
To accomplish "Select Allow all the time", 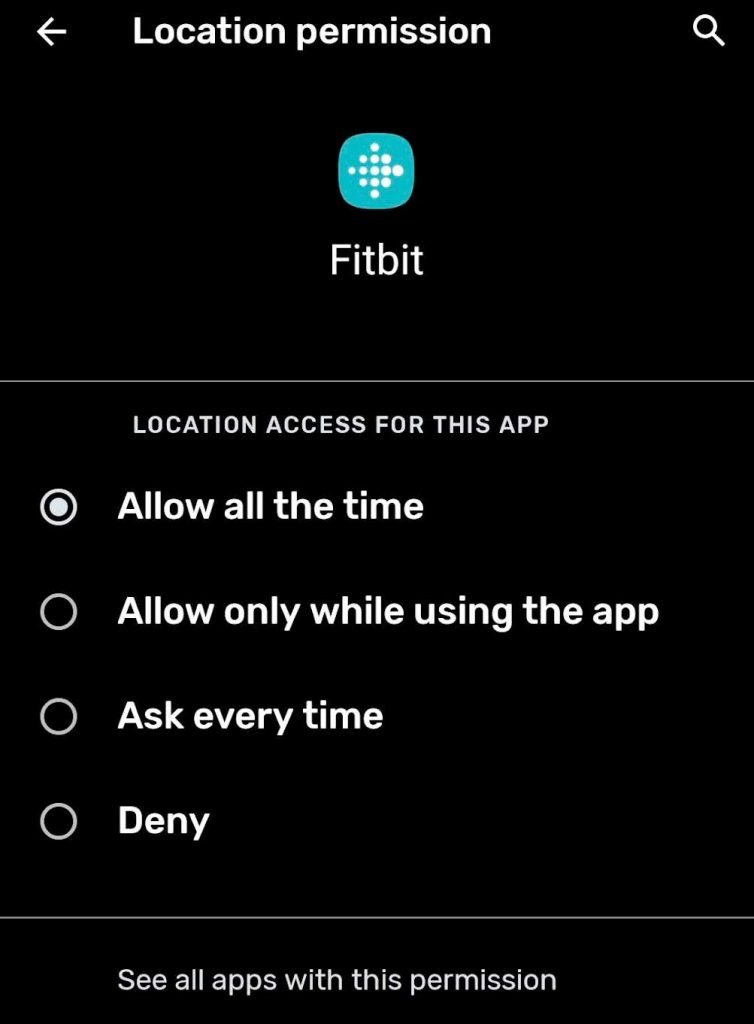I will tap(59, 507).
